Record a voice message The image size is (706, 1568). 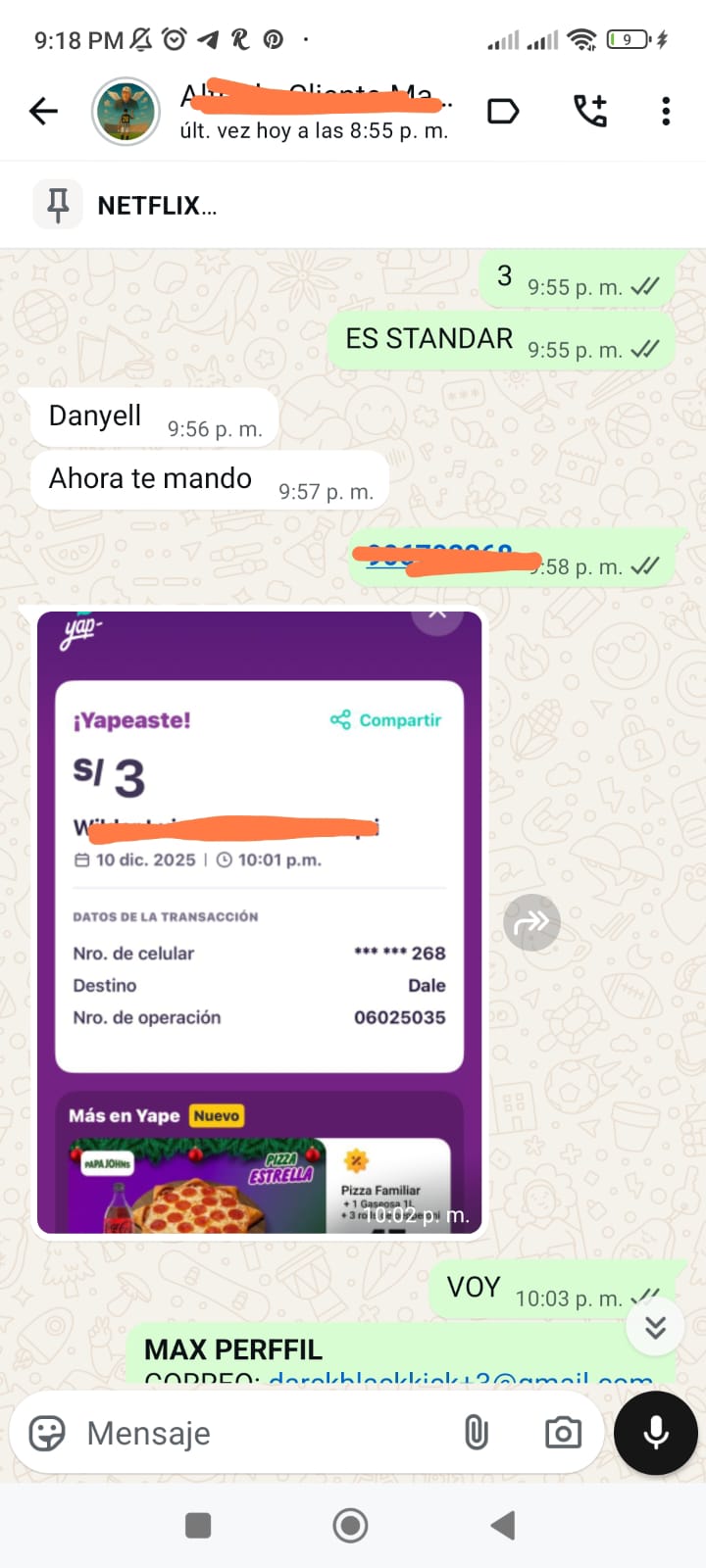[x=655, y=1433]
